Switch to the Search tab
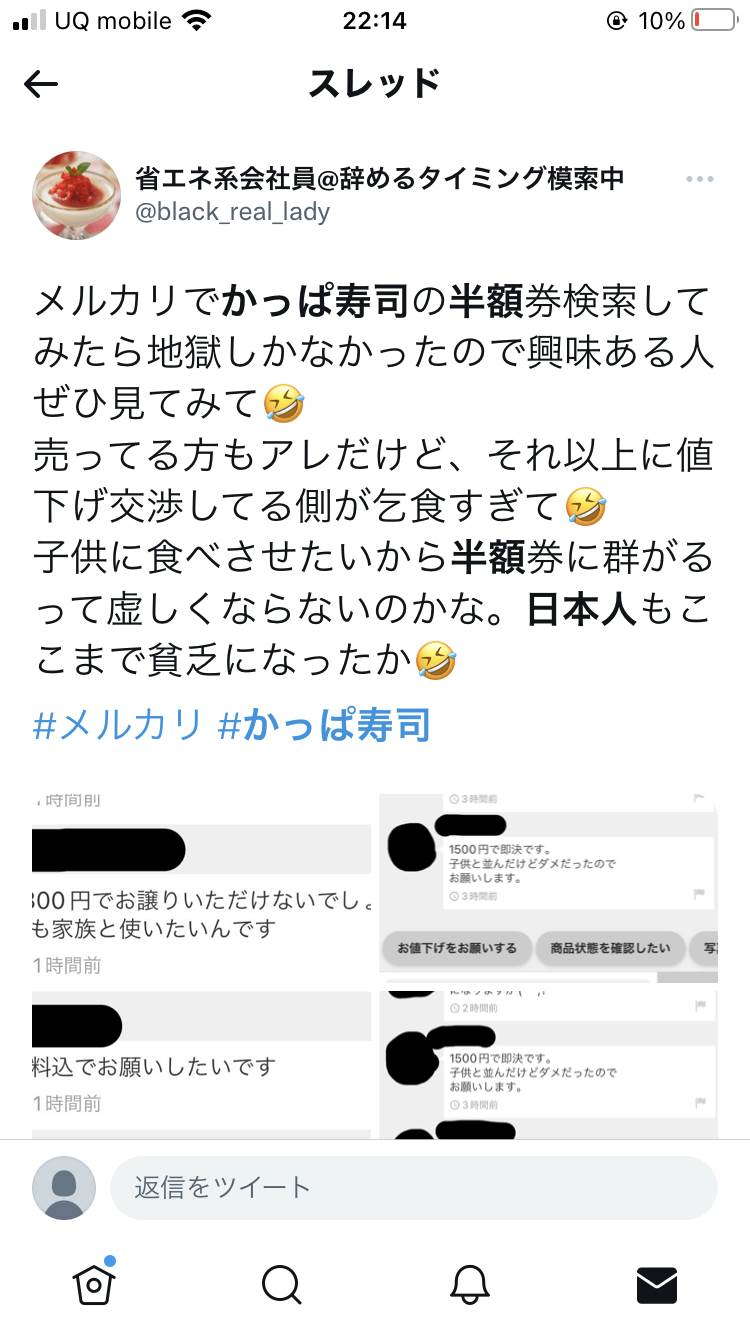 pyautogui.click(x=281, y=1284)
